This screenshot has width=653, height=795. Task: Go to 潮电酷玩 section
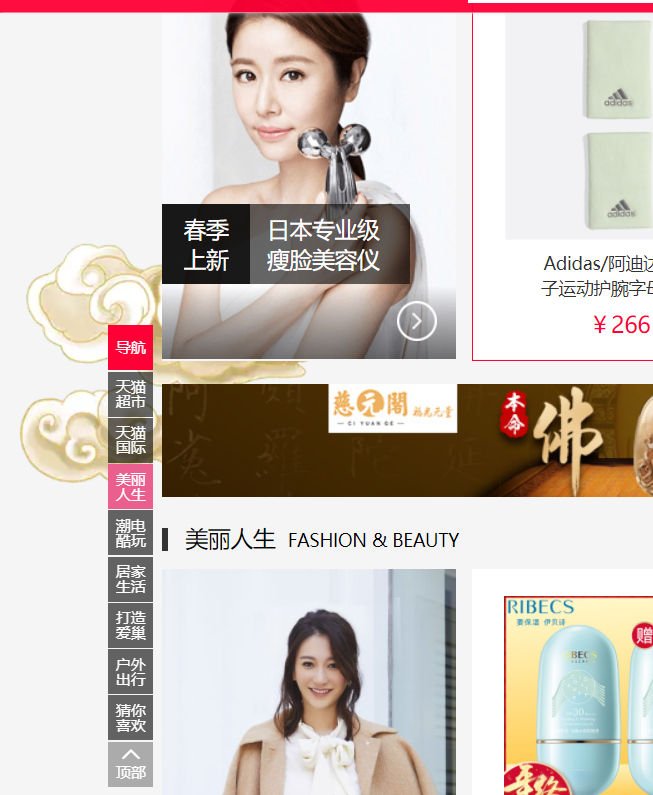click(x=130, y=533)
